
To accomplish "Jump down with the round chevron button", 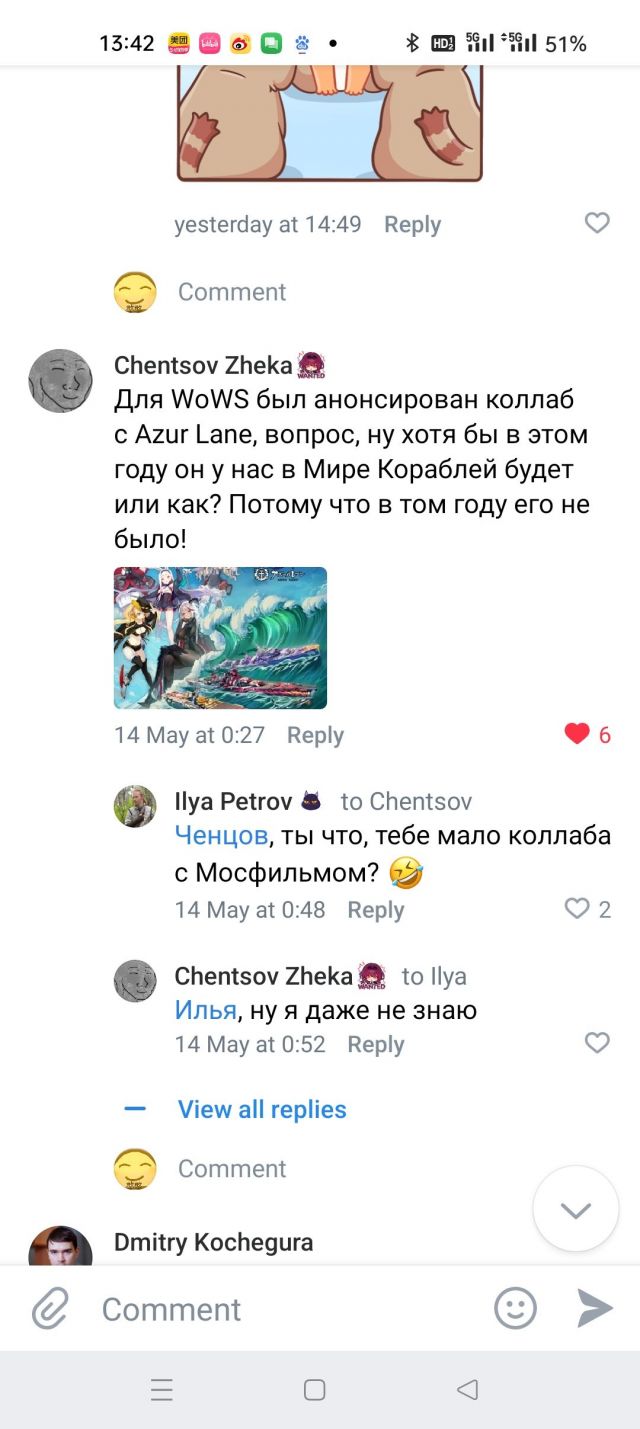I will [x=576, y=1210].
